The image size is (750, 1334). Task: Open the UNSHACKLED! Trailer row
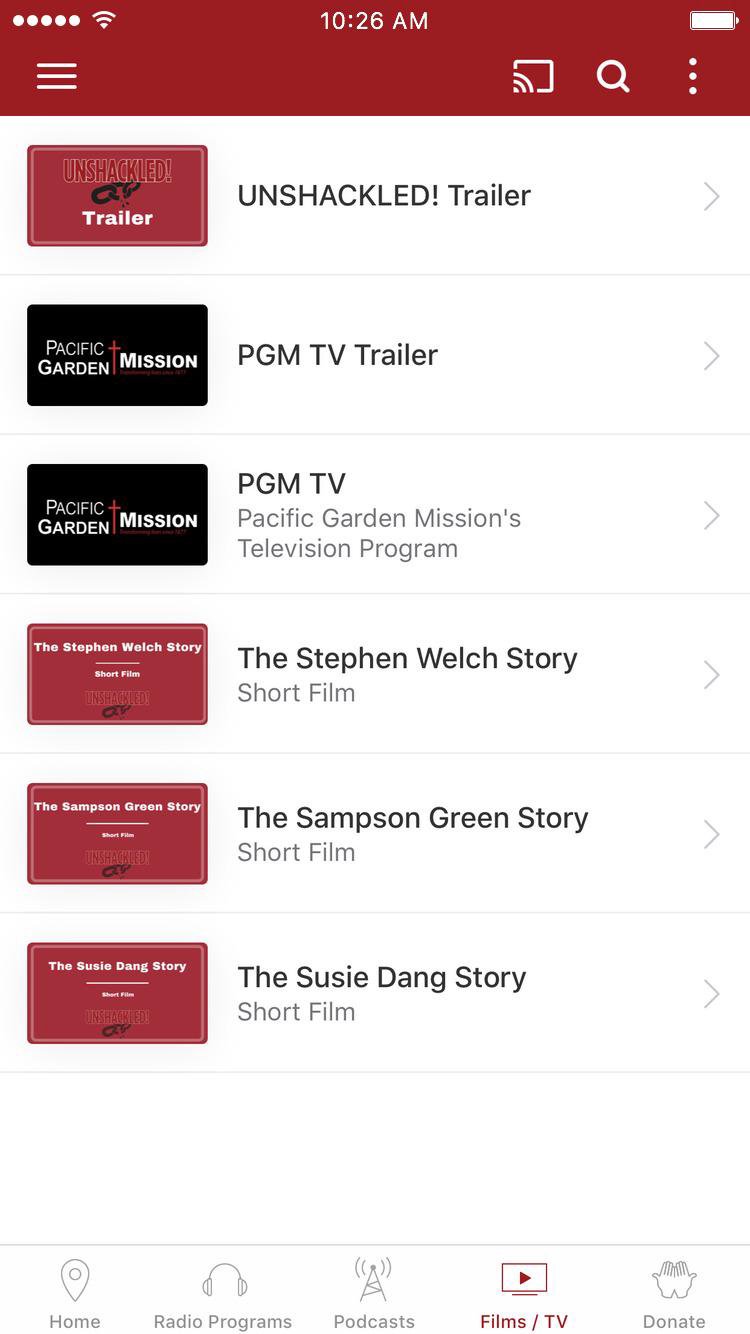pos(384,196)
